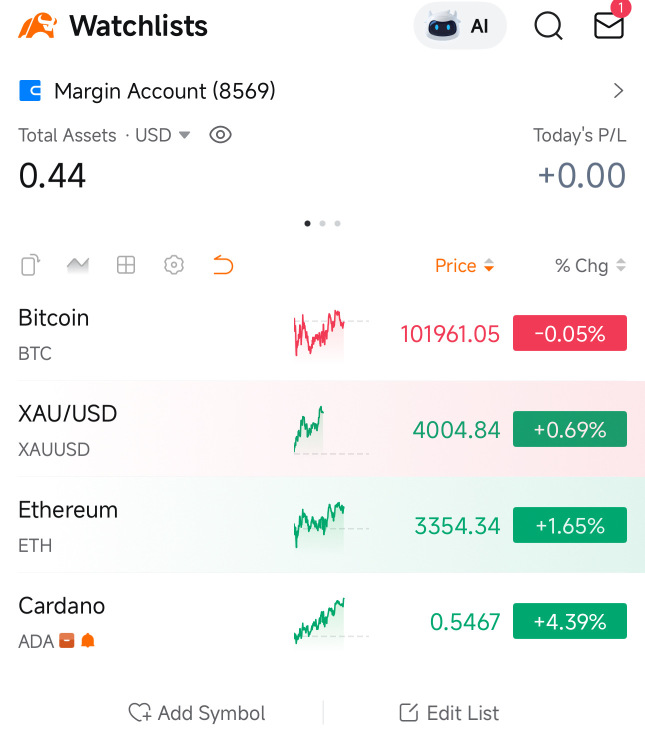Switch to the grid layout view
The height and width of the screenshot is (750, 645).
126,265
